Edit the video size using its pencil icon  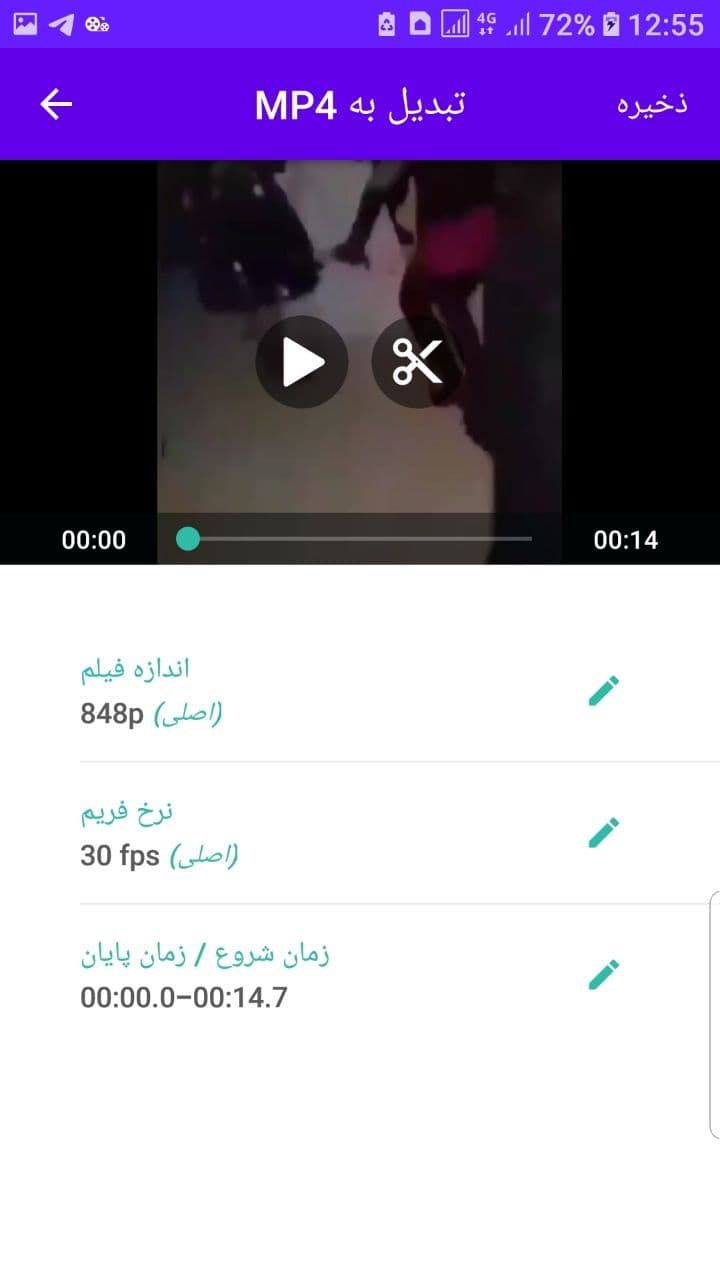tap(604, 690)
